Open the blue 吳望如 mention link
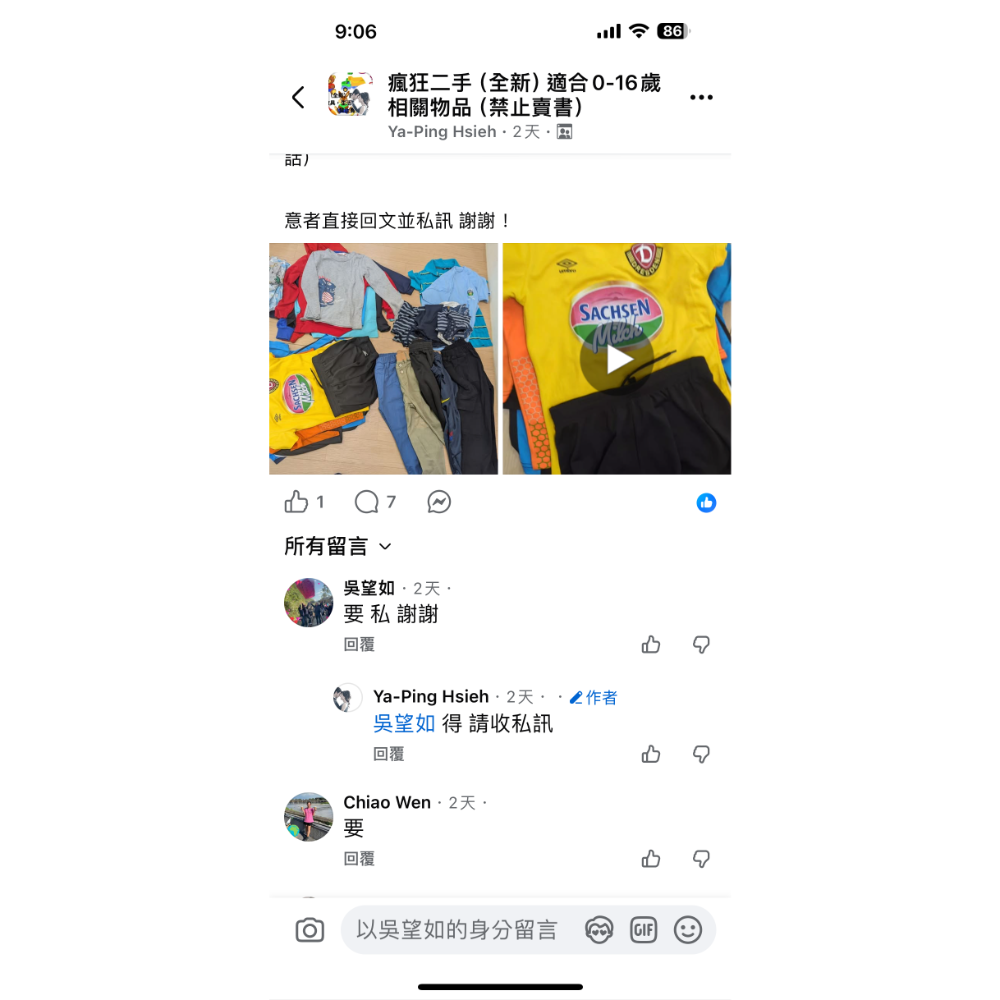The image size is (1000, 1000). pos(404,724)
